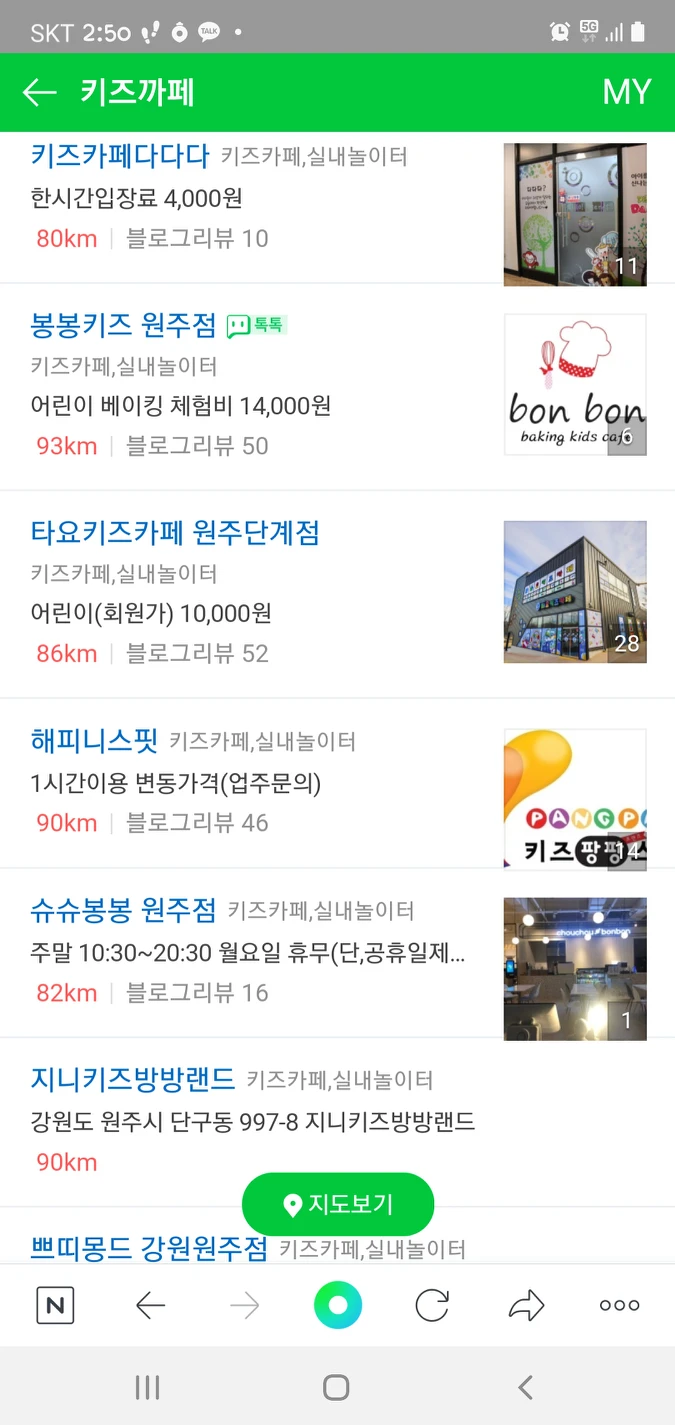This screenshot has width=675, height=1425.
Task: Open the 지니키즈방방랜드 listing
Action: pos(133,1080)
